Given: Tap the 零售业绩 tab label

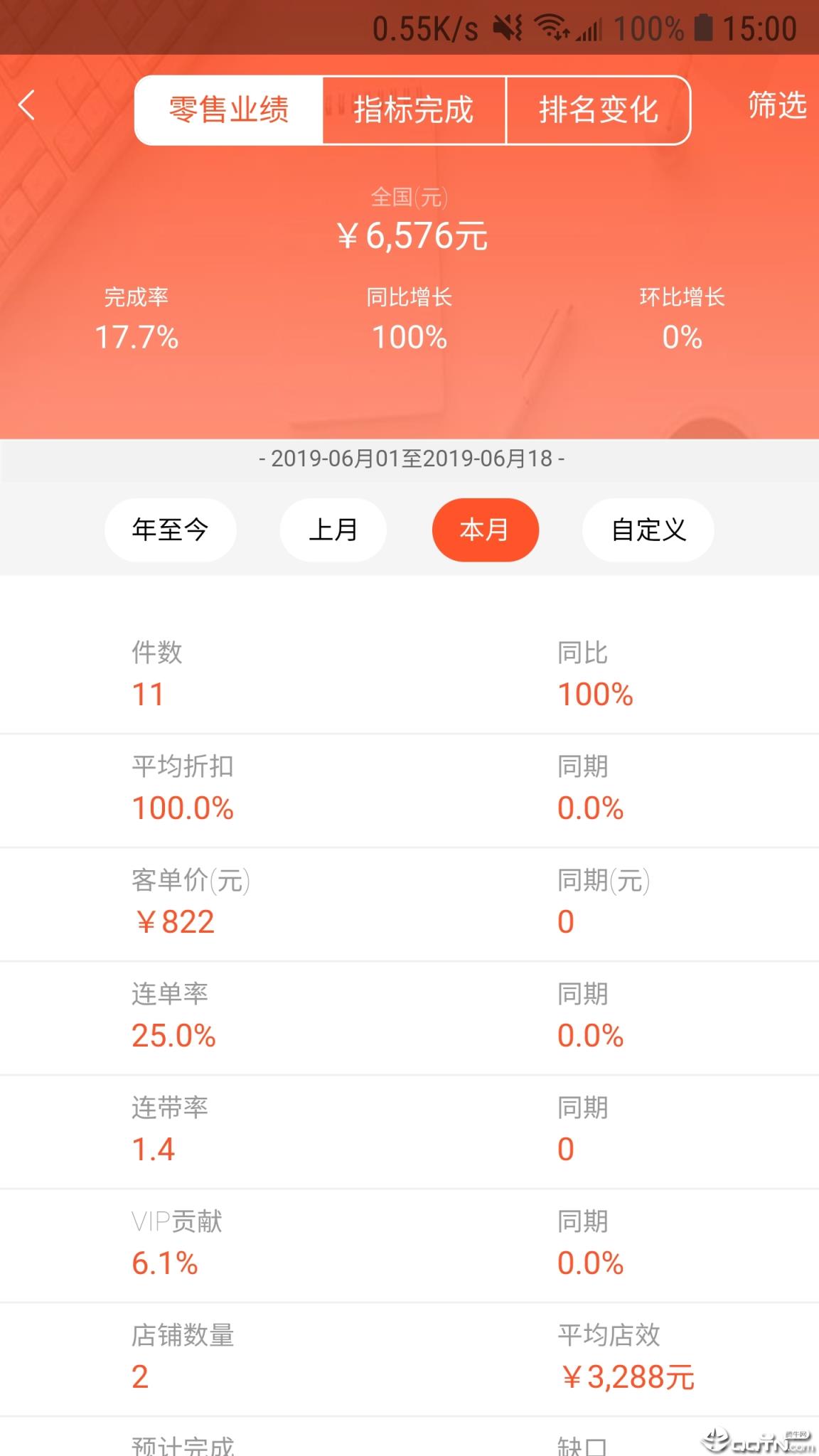Looking at the screenshot, I should 229,110.
